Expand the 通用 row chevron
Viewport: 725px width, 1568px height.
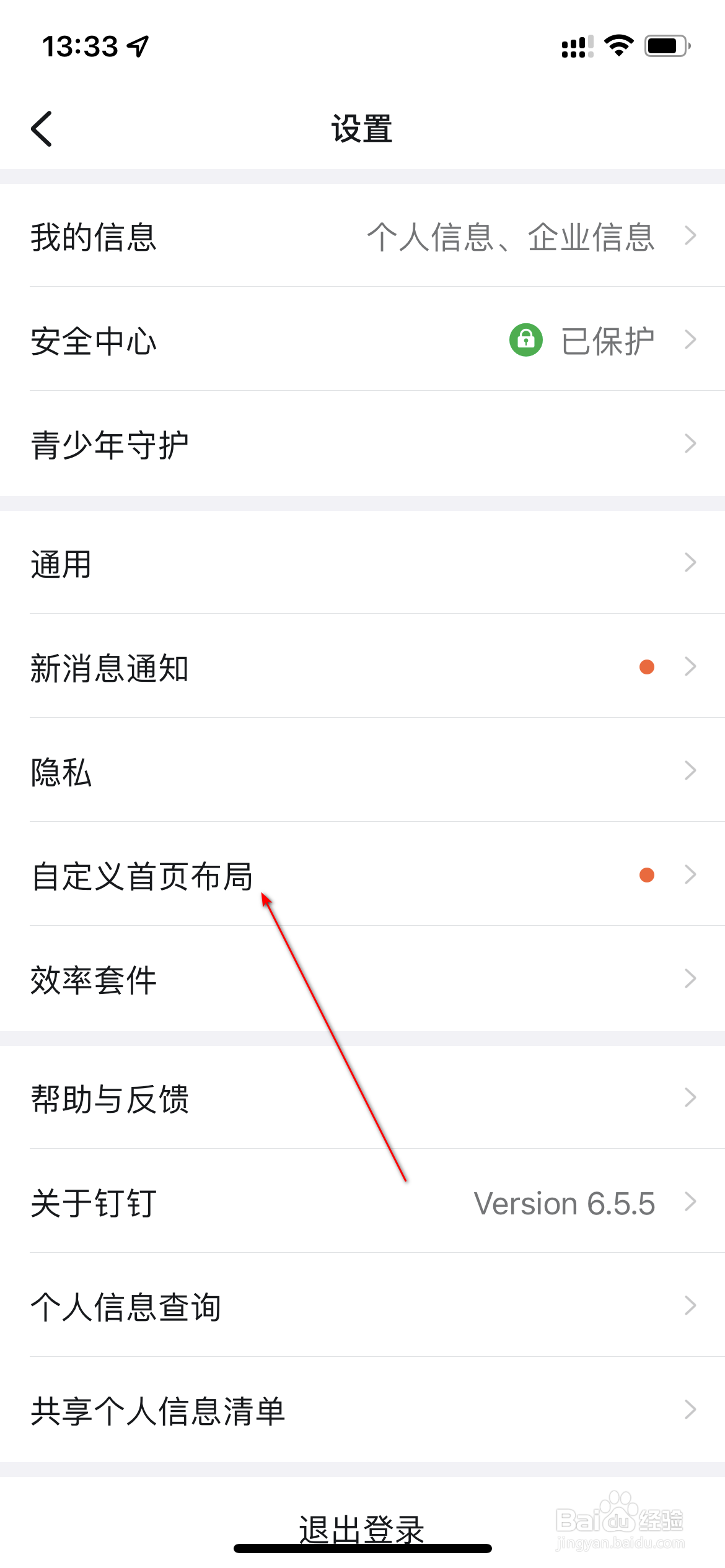pyautogui.click(x=690, y=563)
